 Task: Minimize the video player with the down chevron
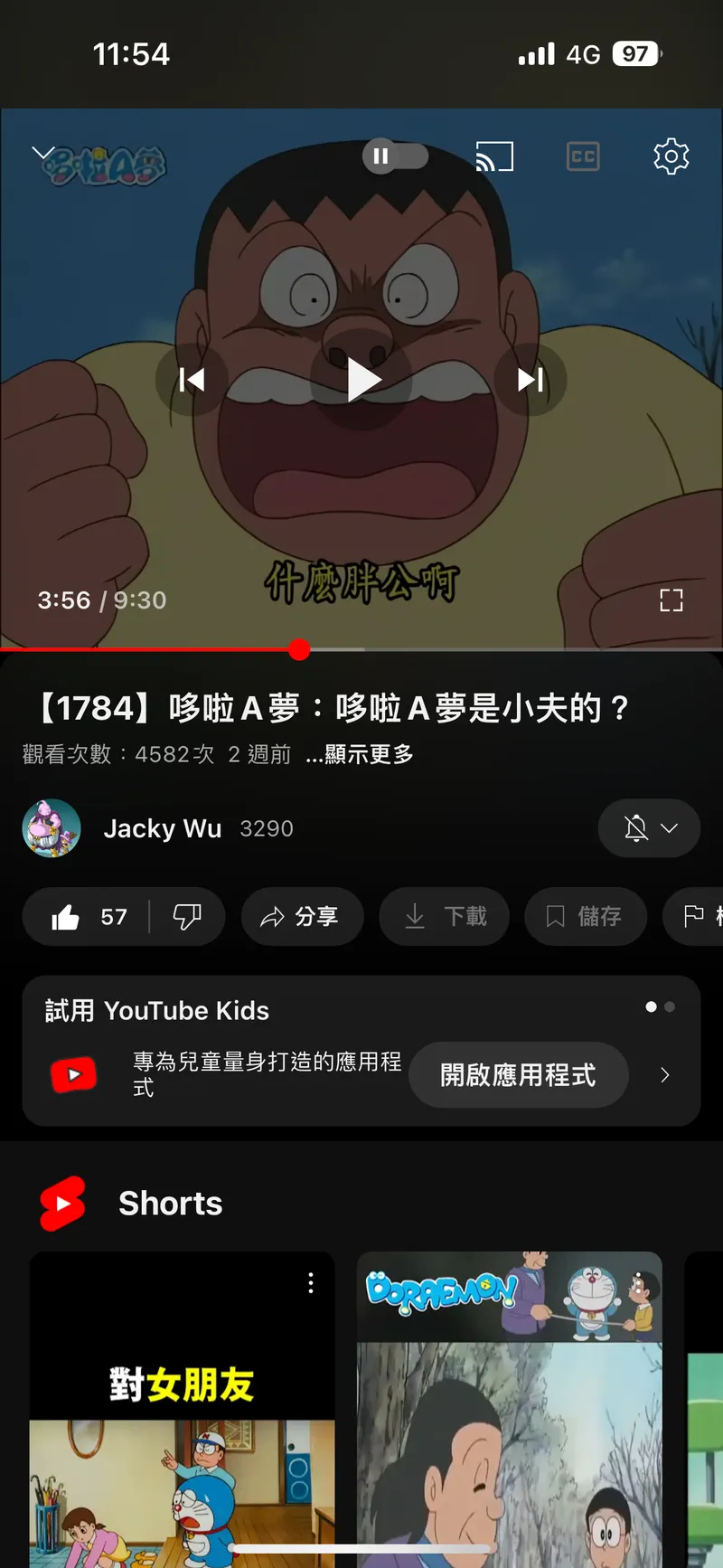tap(42, 154)
